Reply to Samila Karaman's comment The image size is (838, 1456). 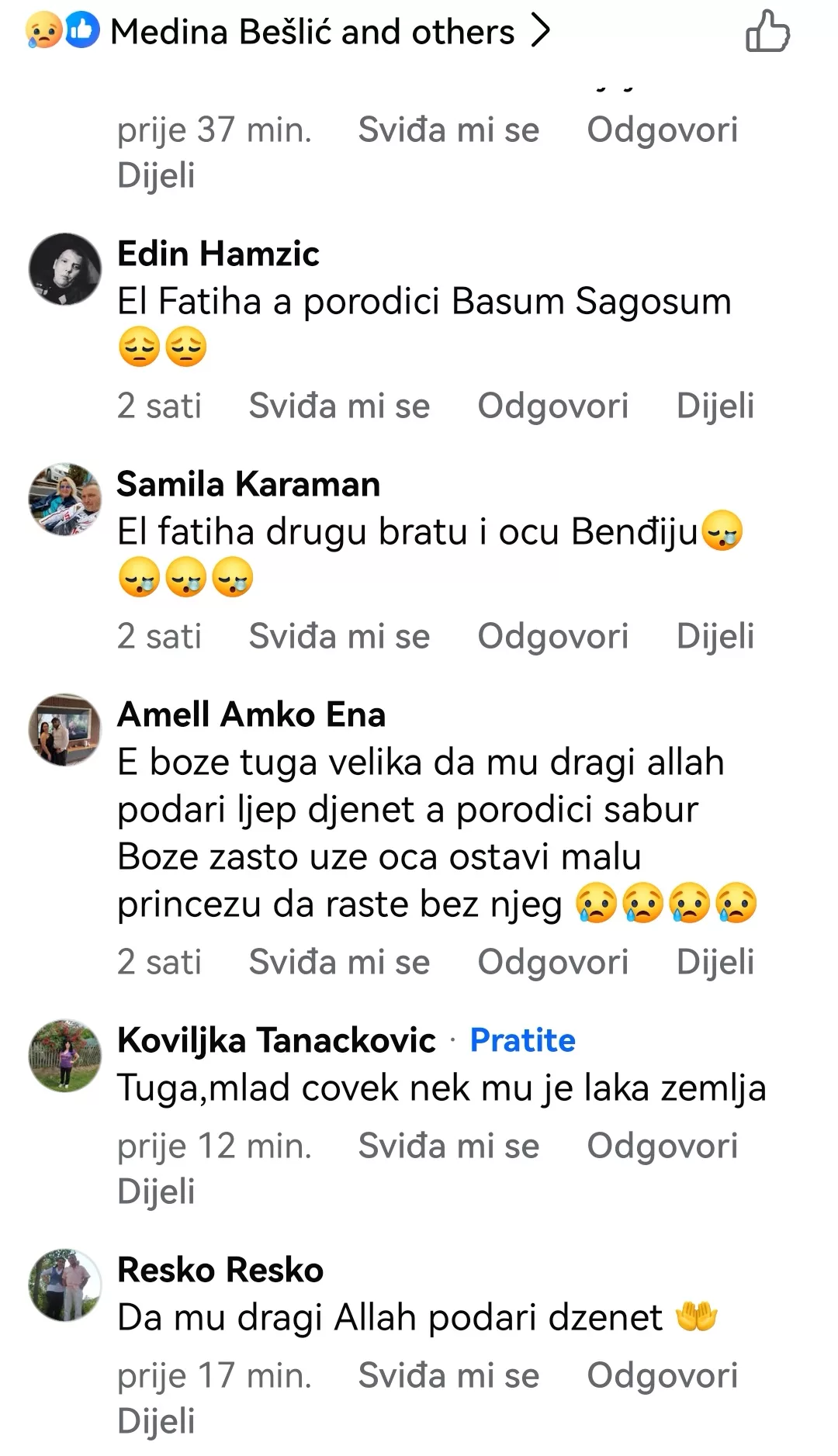(x=552, y=636)
